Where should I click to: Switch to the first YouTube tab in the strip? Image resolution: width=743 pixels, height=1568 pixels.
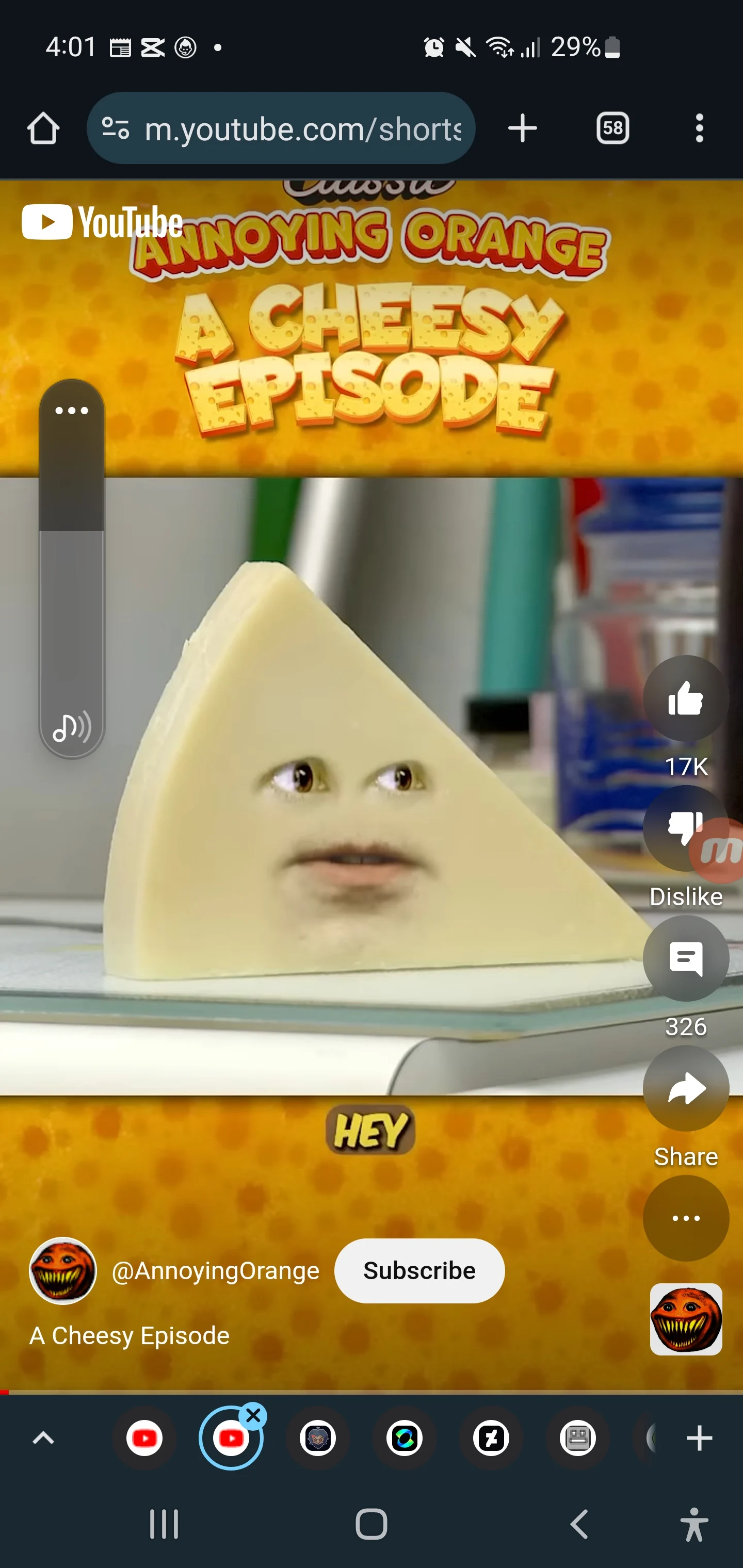[144, 1439]
